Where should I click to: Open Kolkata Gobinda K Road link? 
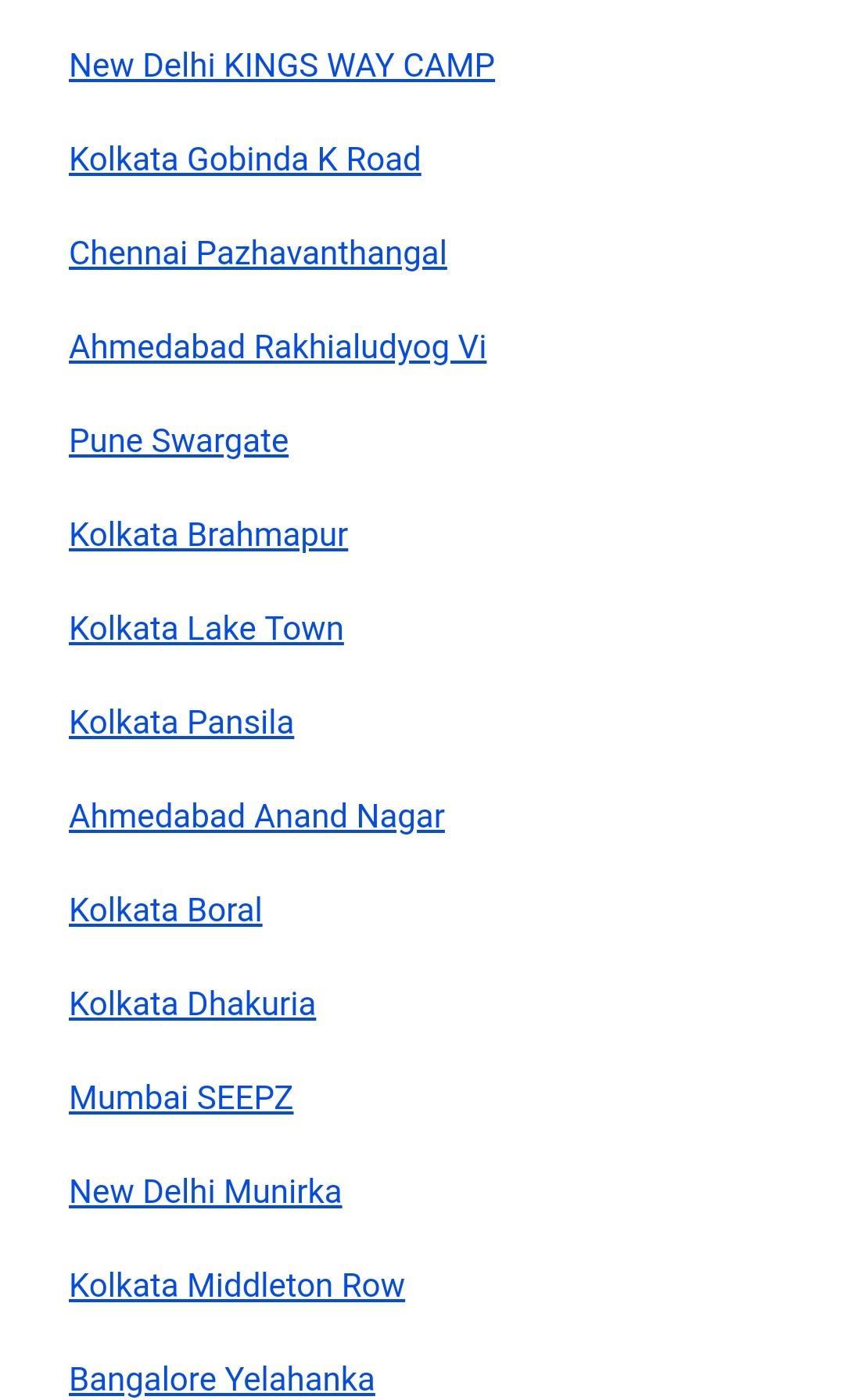[245, 160]
